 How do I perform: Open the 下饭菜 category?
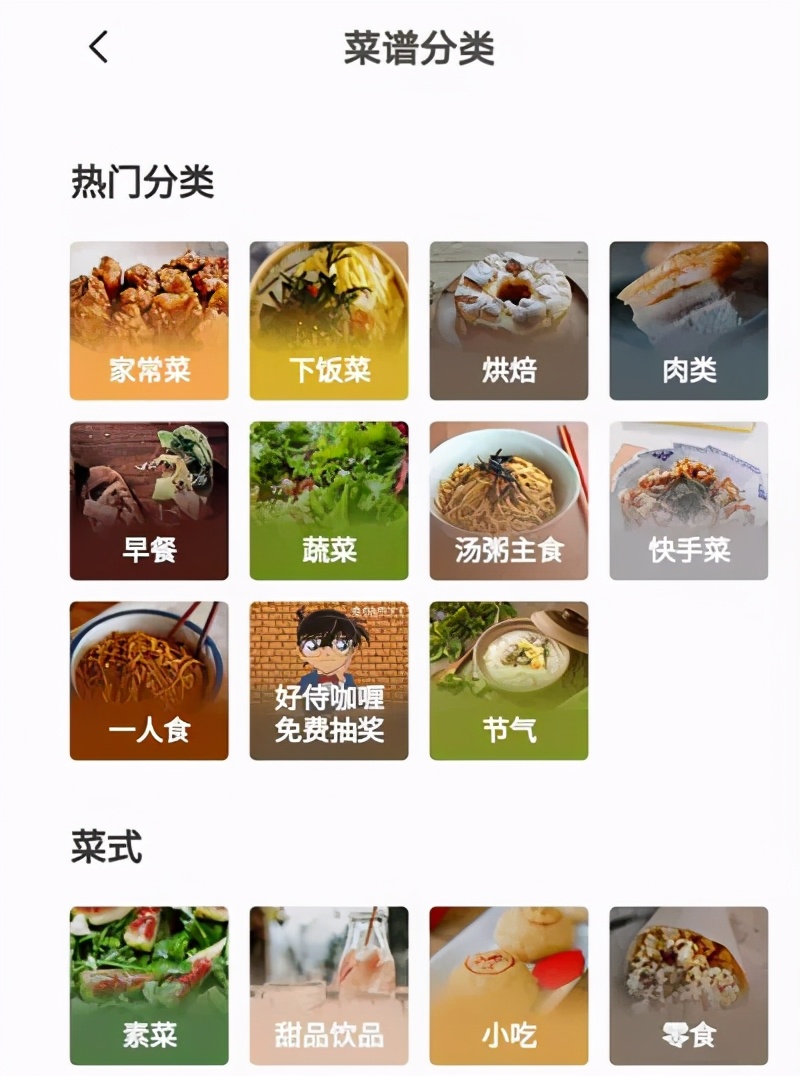[328, 320]
